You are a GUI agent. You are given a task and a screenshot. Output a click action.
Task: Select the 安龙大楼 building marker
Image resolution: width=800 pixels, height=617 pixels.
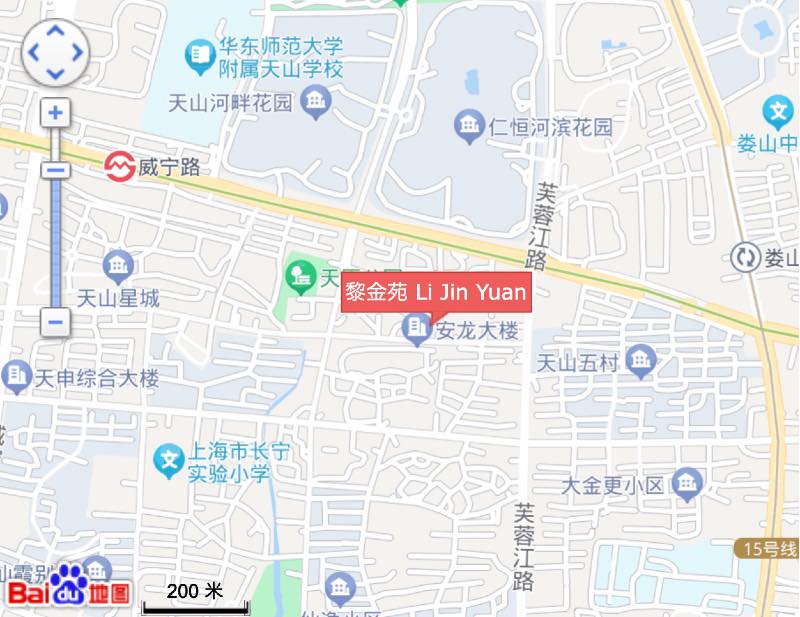pyautogui.click(x=416, y=329)
